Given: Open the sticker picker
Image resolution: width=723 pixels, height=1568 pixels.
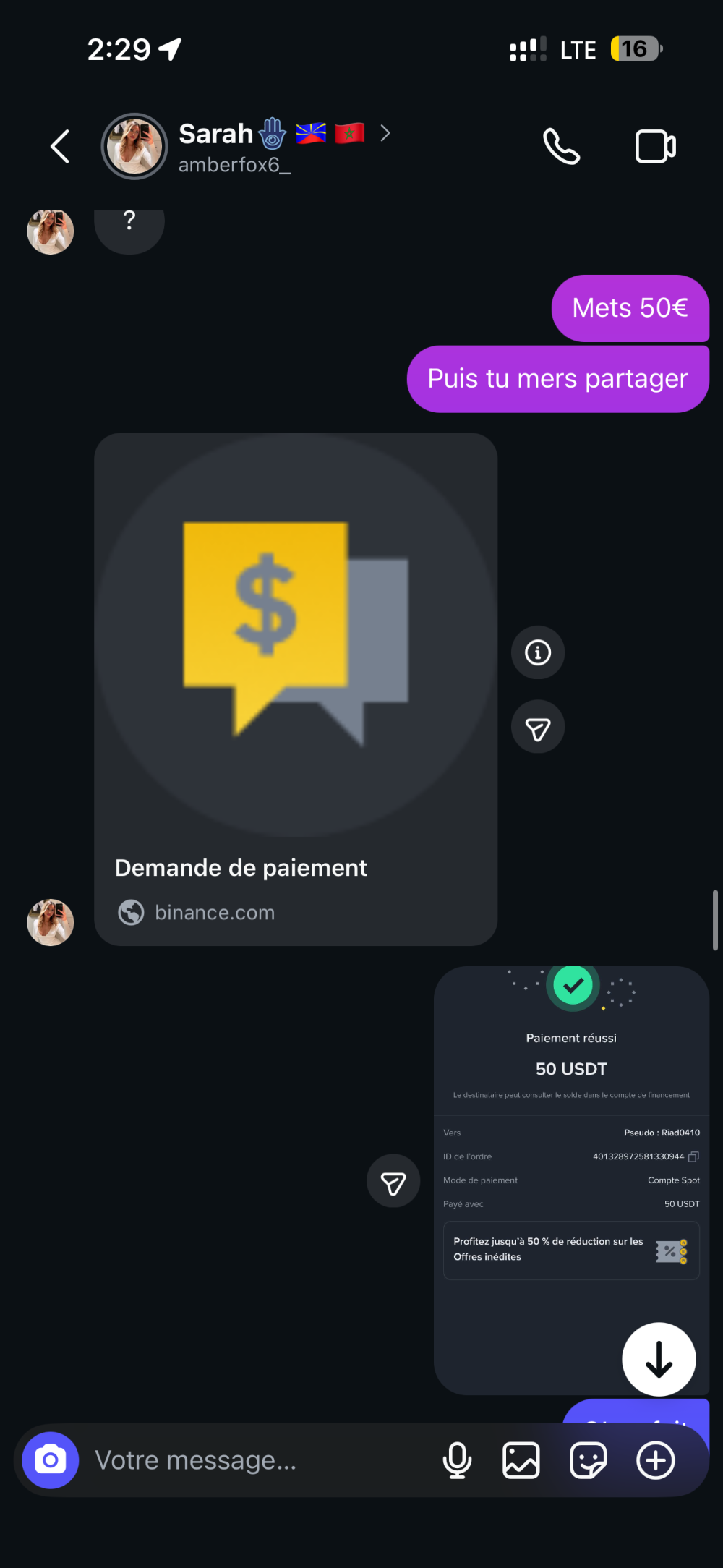Looking at the screenshot, I should [x=587, y=1460].
